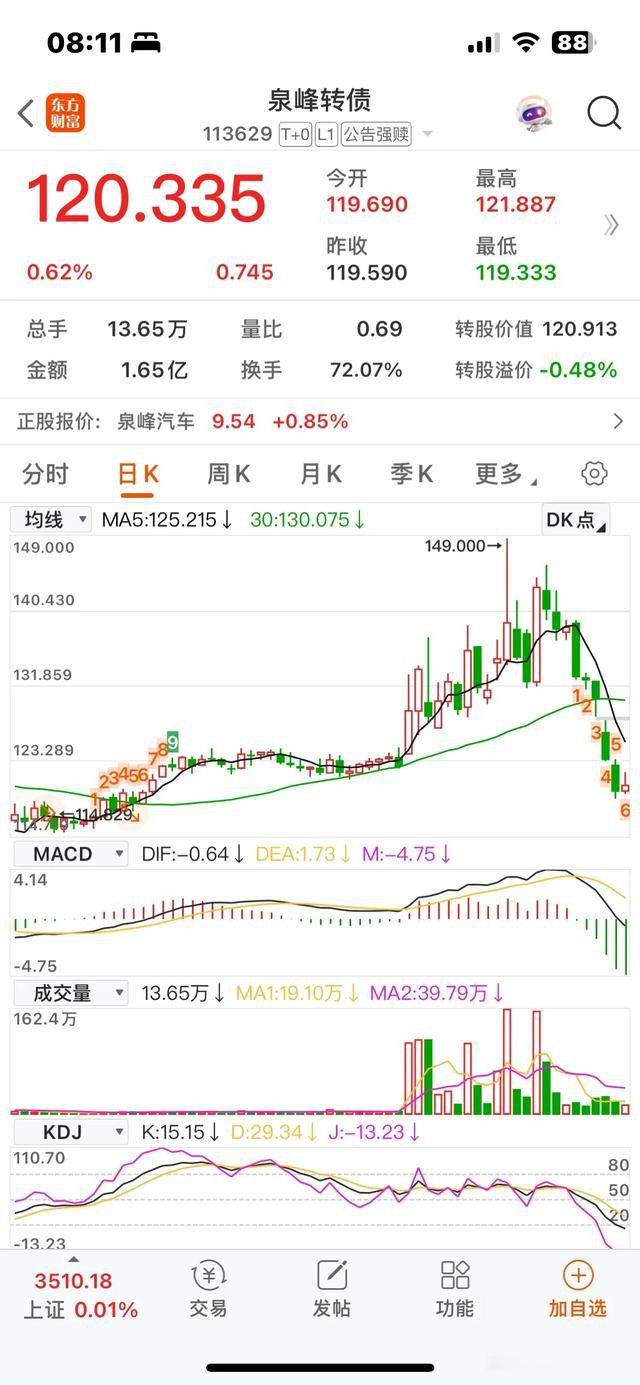Open 发帖 to write a post
The height and width of the screenshot is (1385, 640).
click(x=331, y=1289)
